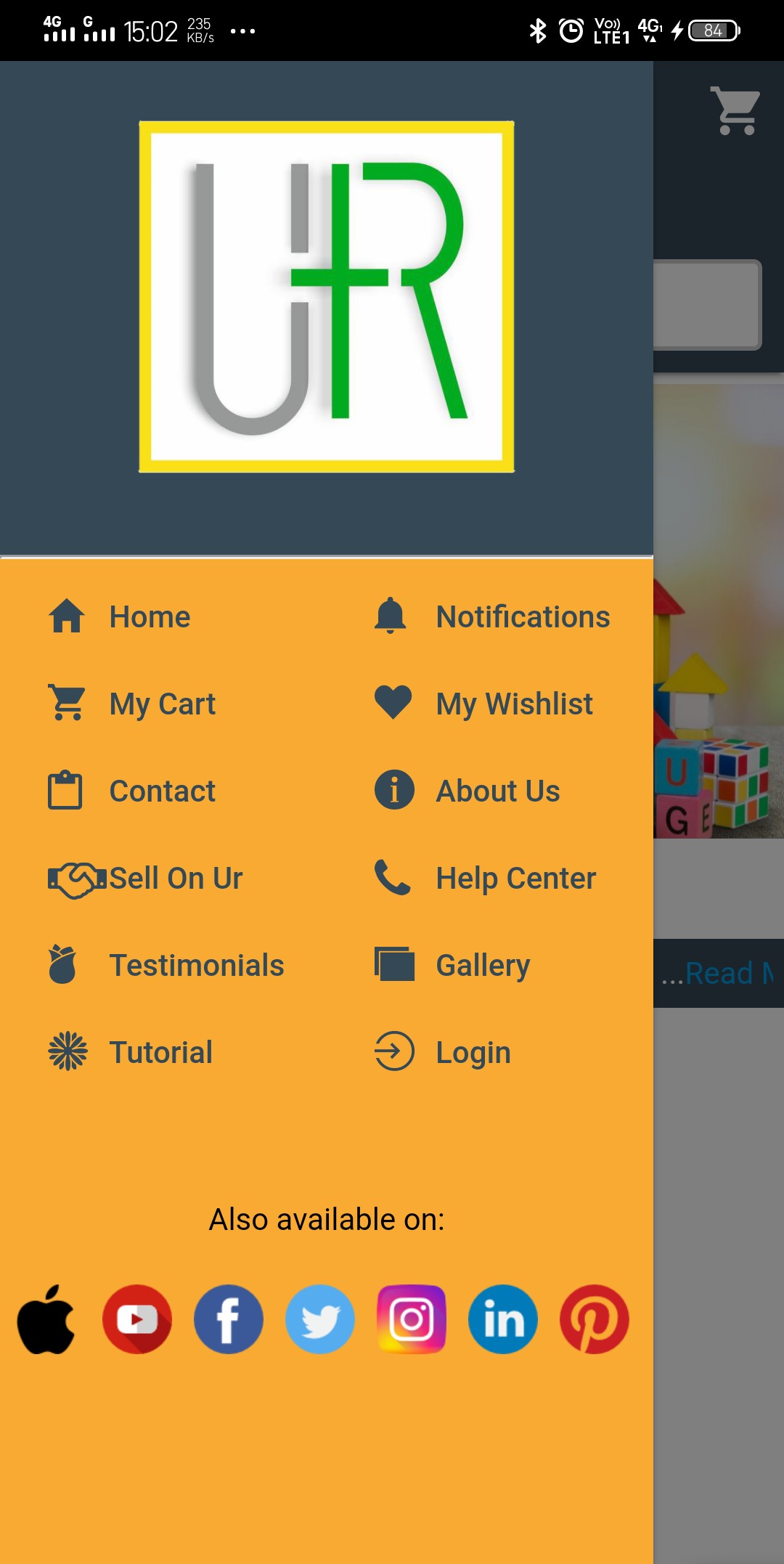Viewport: 784px width, 1564px height.
Task: Open Help Center
Action: tap(515, 879)
